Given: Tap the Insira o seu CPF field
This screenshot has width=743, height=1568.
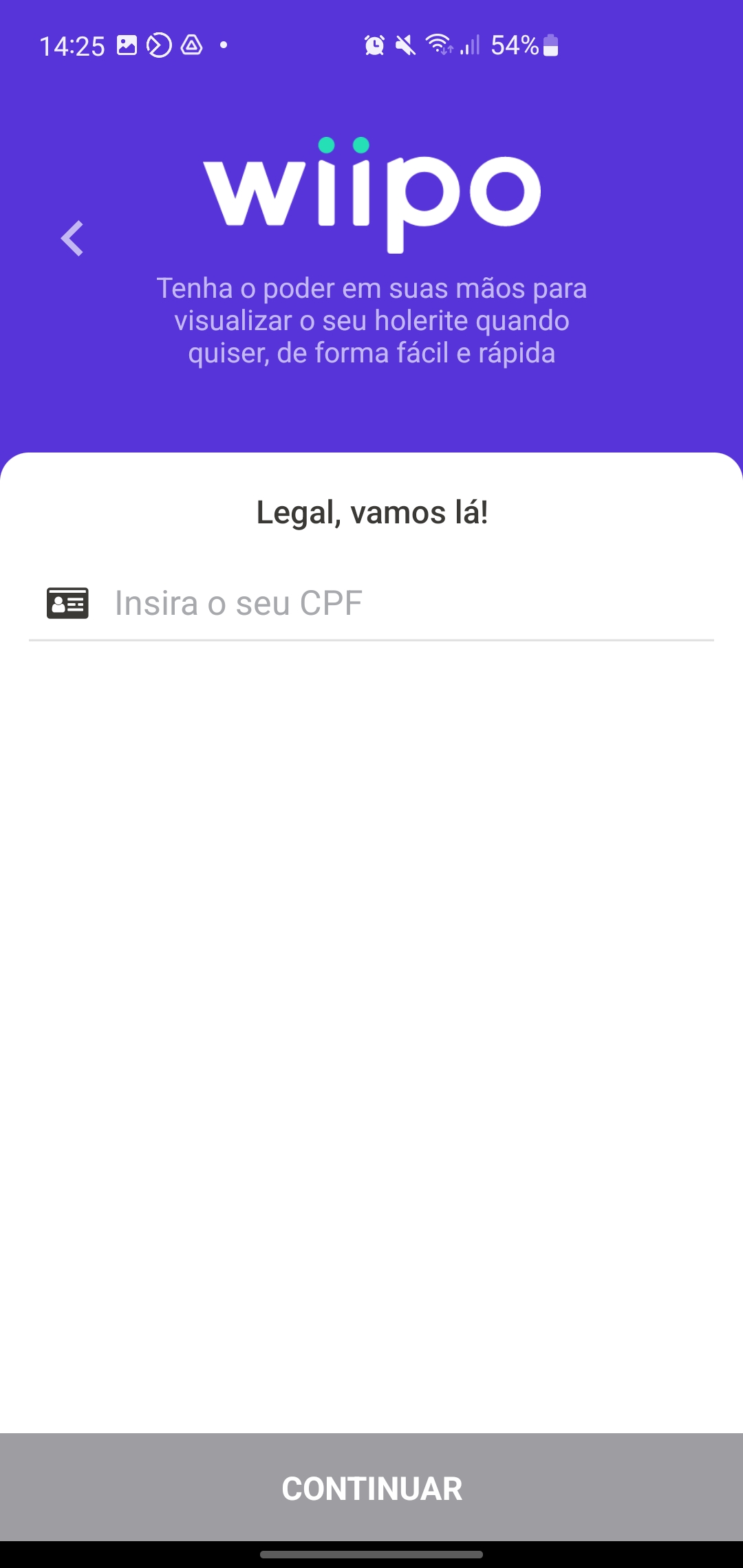Looking at the screenshot, I should tap(371, 603).
